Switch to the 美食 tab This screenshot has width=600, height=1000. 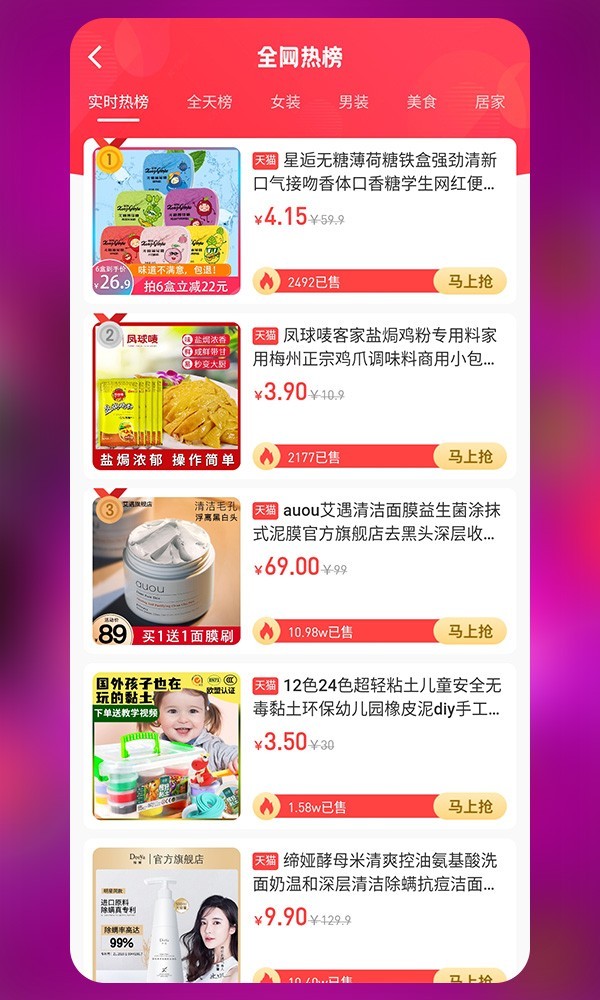click(x=421, y=102)
